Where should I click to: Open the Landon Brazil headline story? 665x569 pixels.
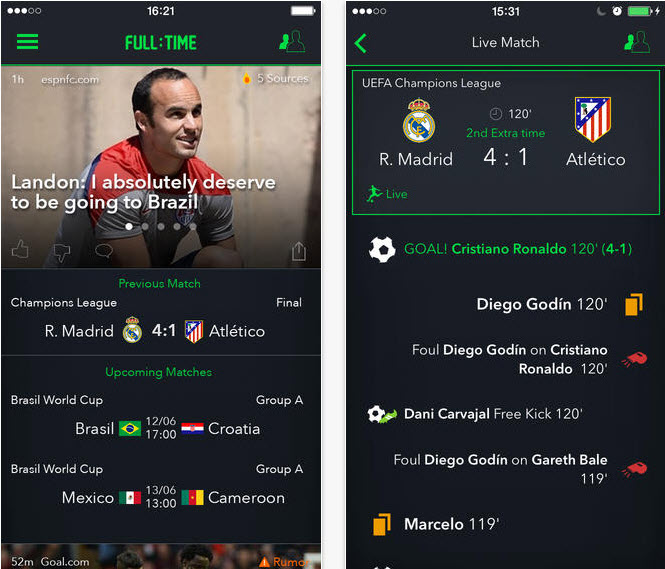click(143, 192)
